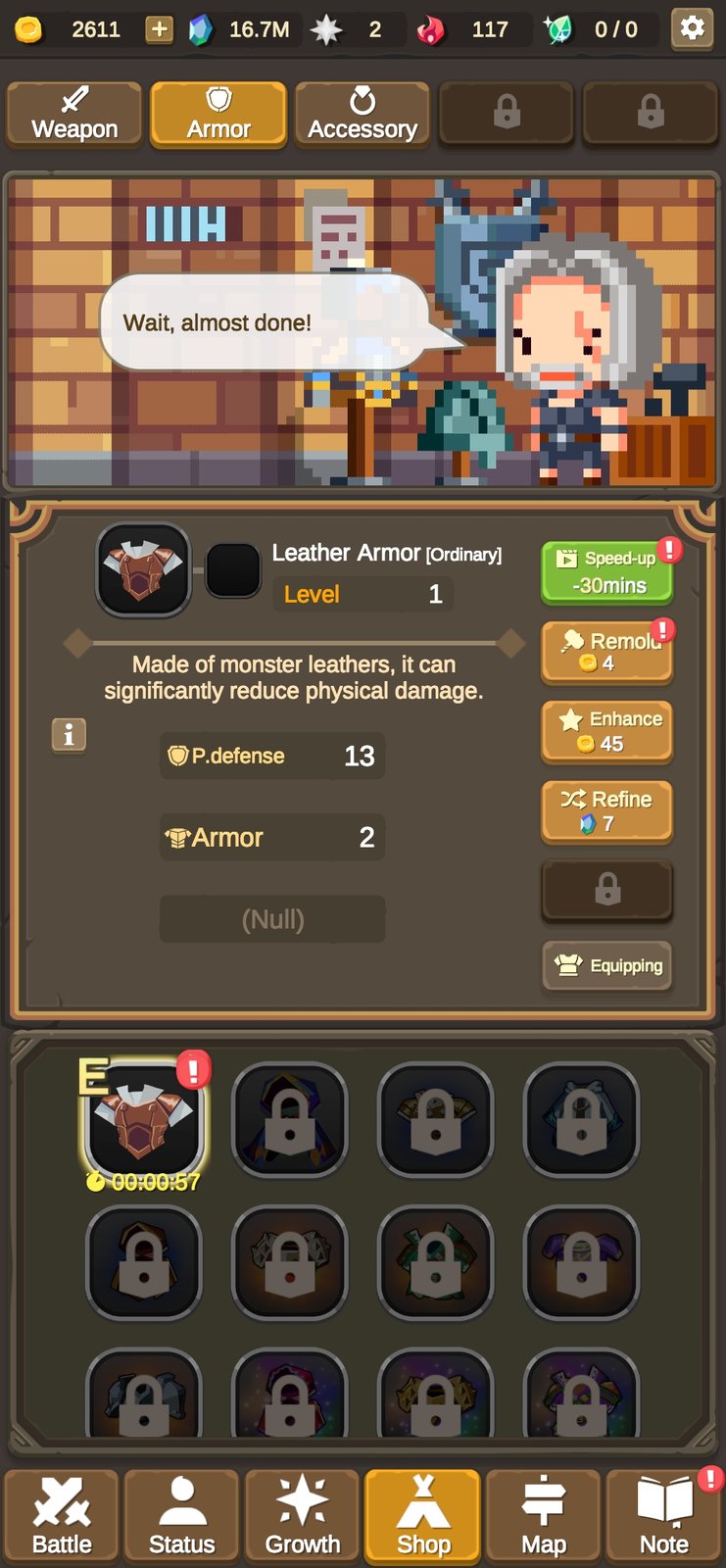Tap the Equipping button
726x1568 pixels.
pyautogui.click(x=607, y=966)
